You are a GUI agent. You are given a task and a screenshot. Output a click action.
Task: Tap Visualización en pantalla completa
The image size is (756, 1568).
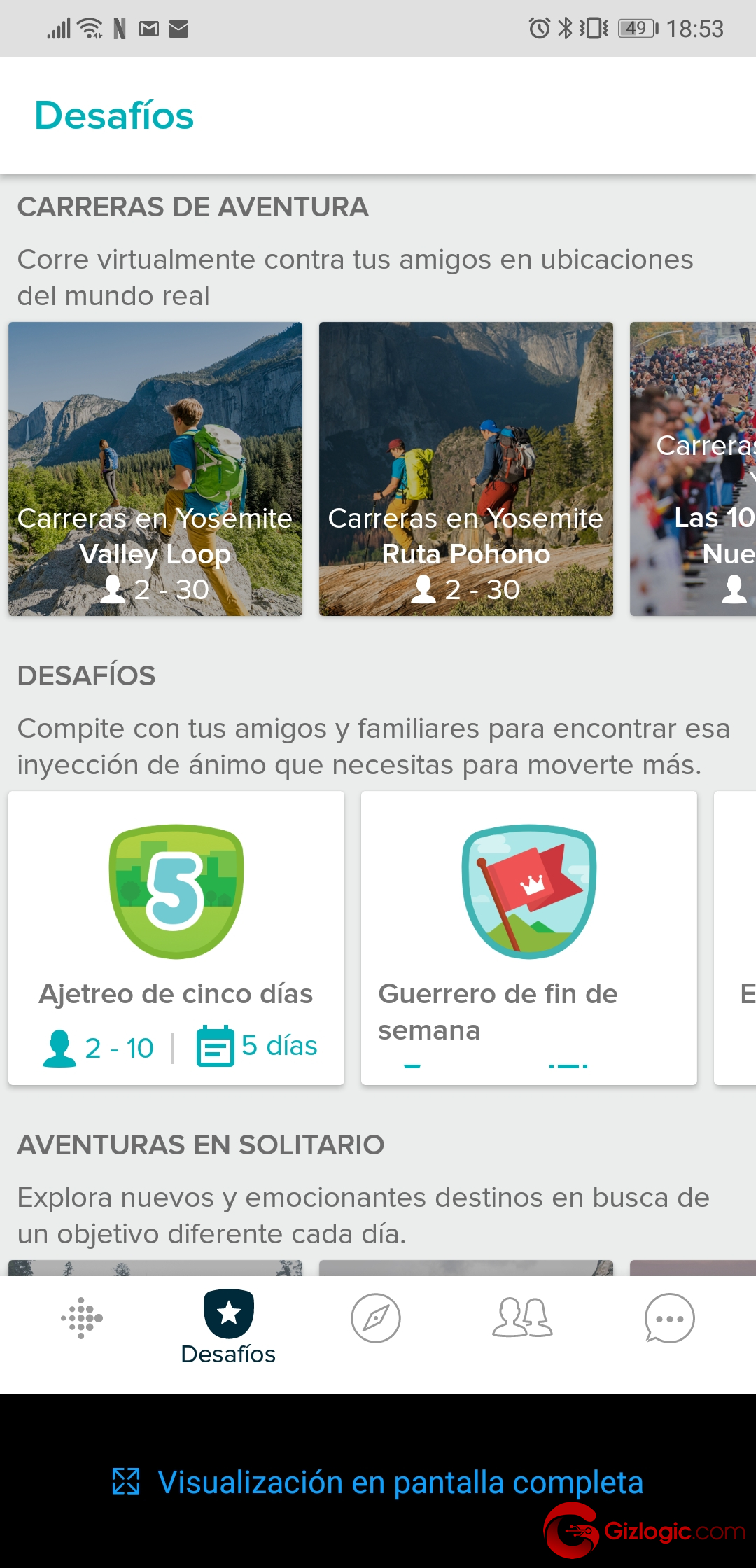click(x=378, y=1482)
